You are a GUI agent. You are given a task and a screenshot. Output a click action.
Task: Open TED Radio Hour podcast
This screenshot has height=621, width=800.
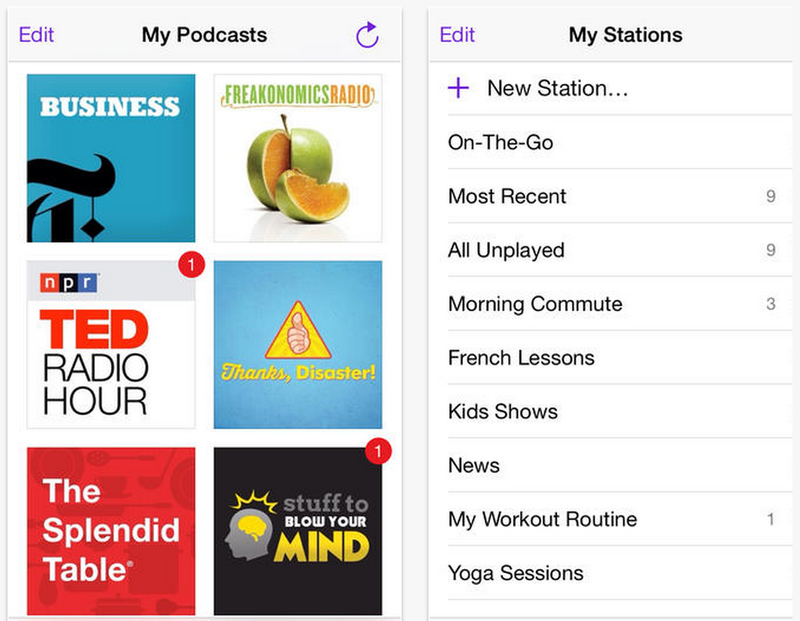click(111, 344)
